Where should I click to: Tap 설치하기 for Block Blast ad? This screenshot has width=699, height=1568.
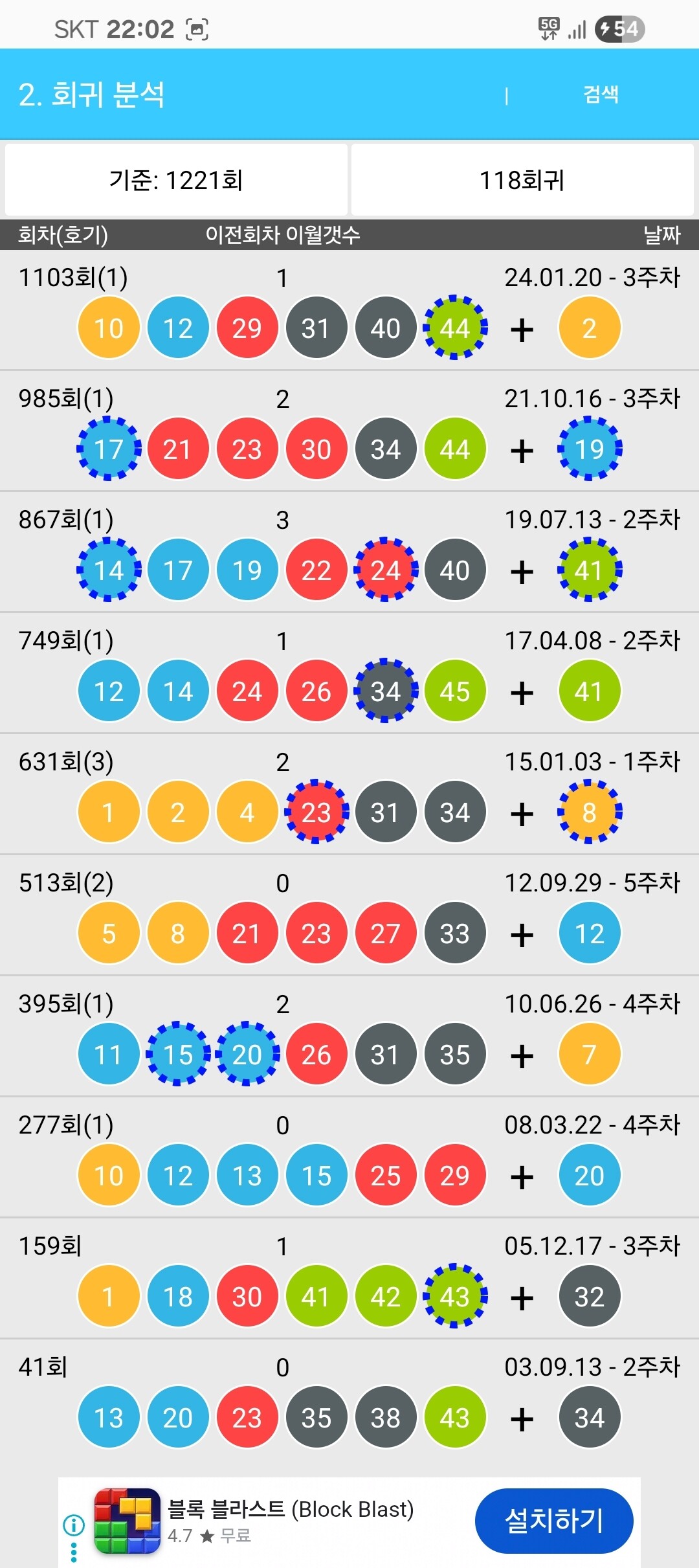[x=554, y=1521]
